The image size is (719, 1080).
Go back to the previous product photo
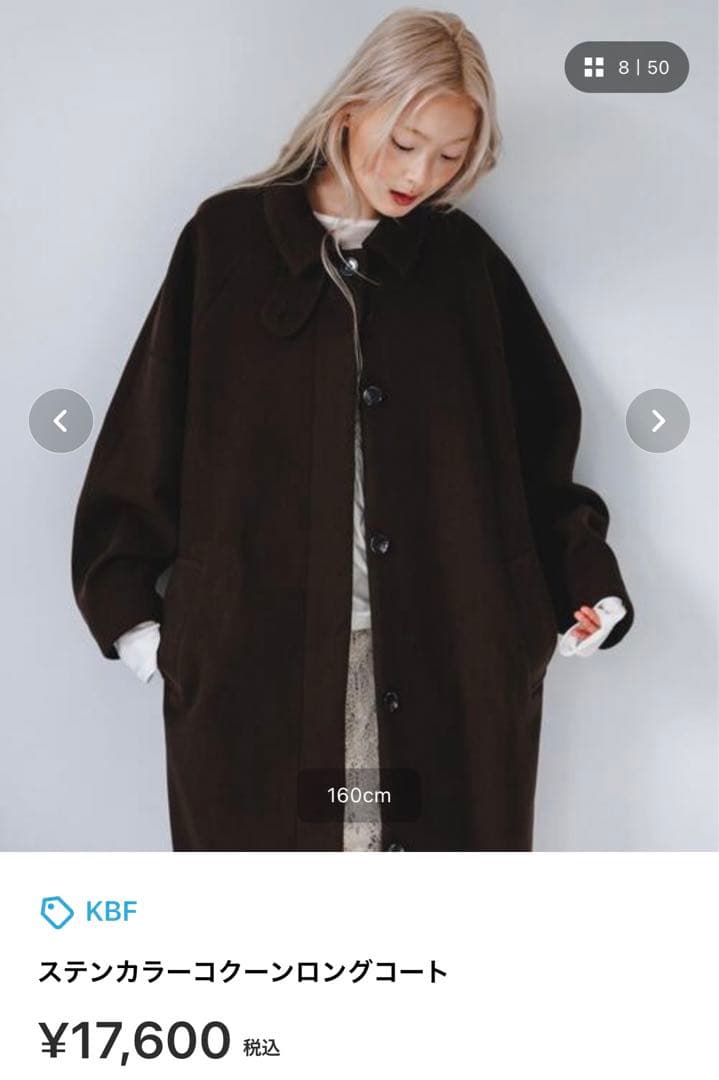pyautogui.click(x=60, y=421)
